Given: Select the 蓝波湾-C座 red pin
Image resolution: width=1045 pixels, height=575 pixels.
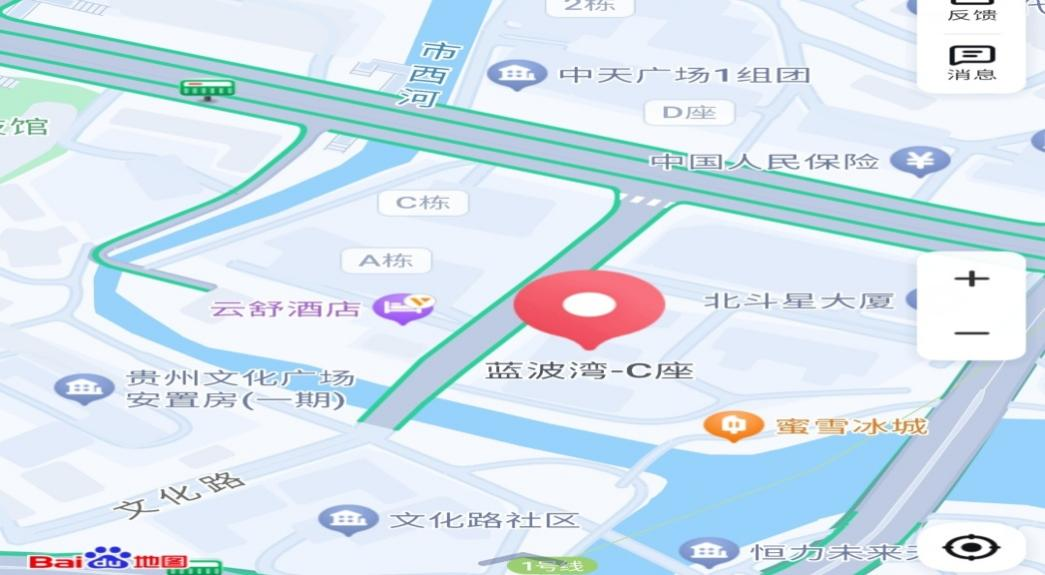Looking at the screenshot, I should point(590,306).
